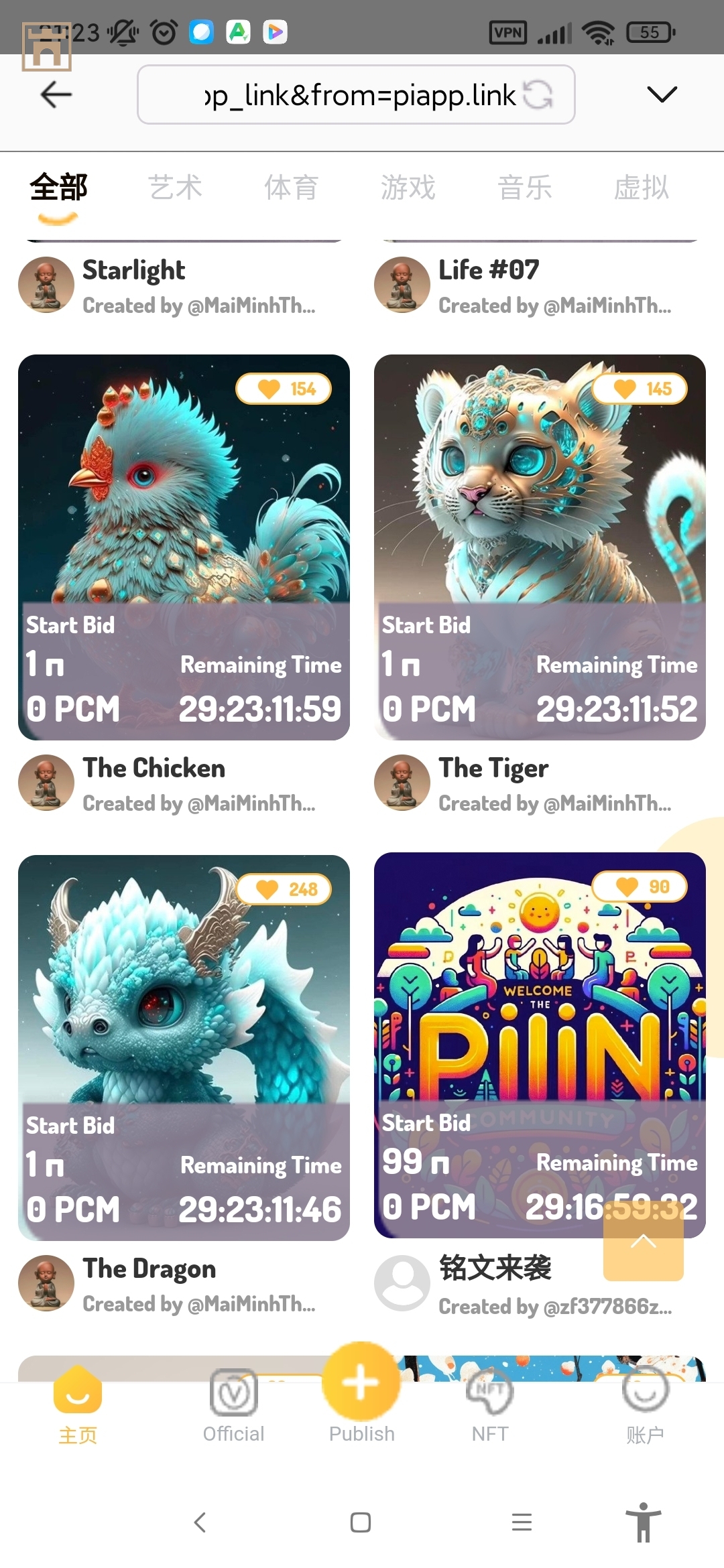The width and height of the screenshot is (724, 1568).
Task: Open the 虚拟 category tab
Action: coord(641,188)
